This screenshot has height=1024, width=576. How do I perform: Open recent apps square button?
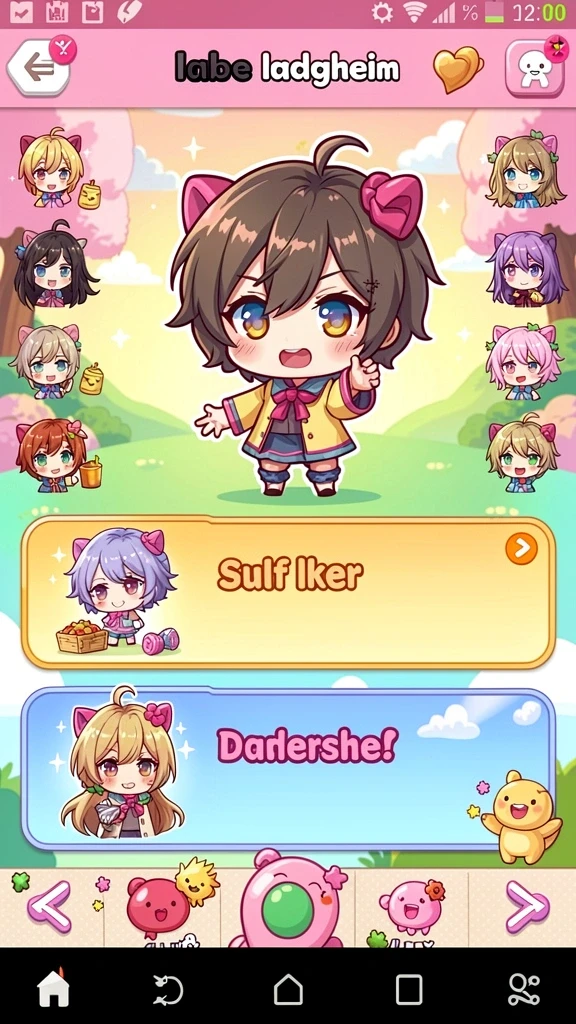click(409, 989)
